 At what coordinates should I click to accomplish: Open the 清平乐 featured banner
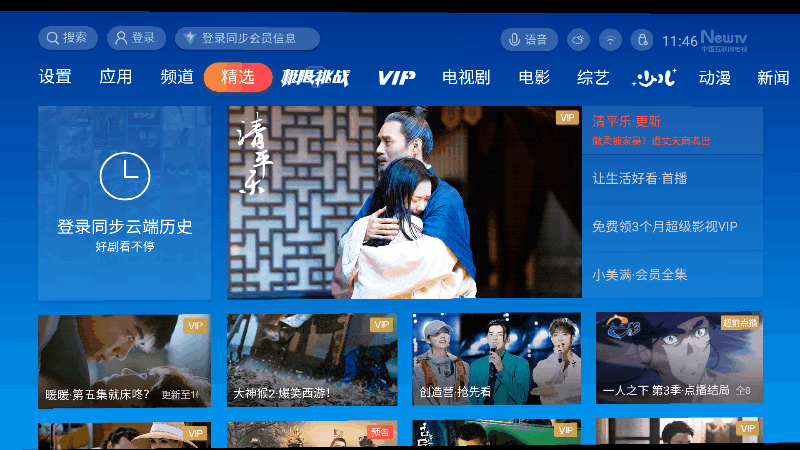click(x=404, y=203)
